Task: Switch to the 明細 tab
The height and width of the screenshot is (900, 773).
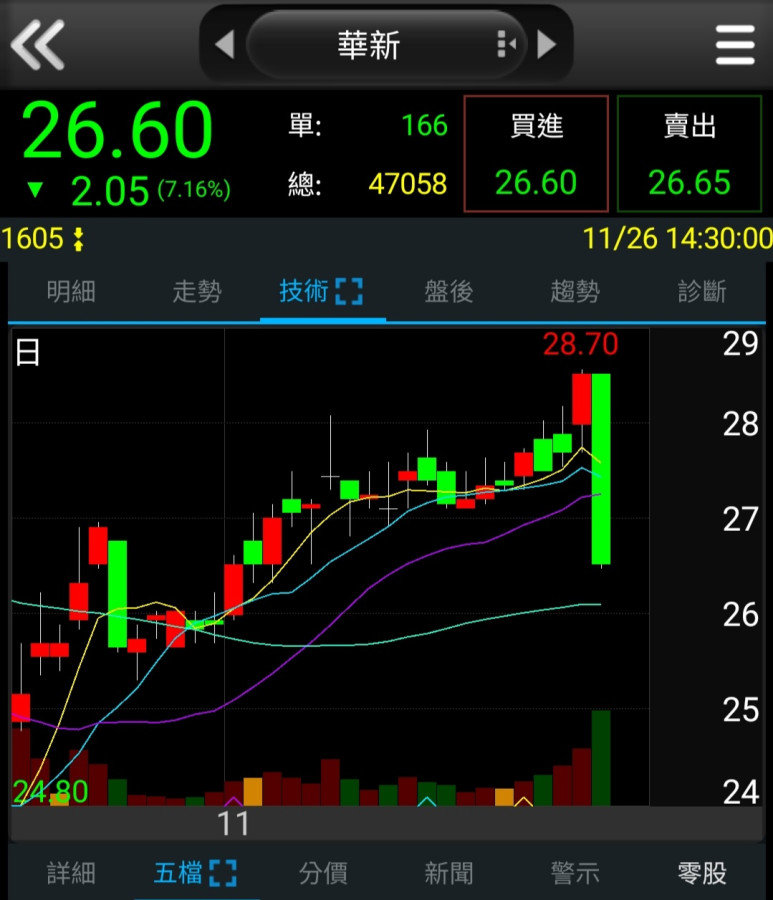Action: click(71, 292)
